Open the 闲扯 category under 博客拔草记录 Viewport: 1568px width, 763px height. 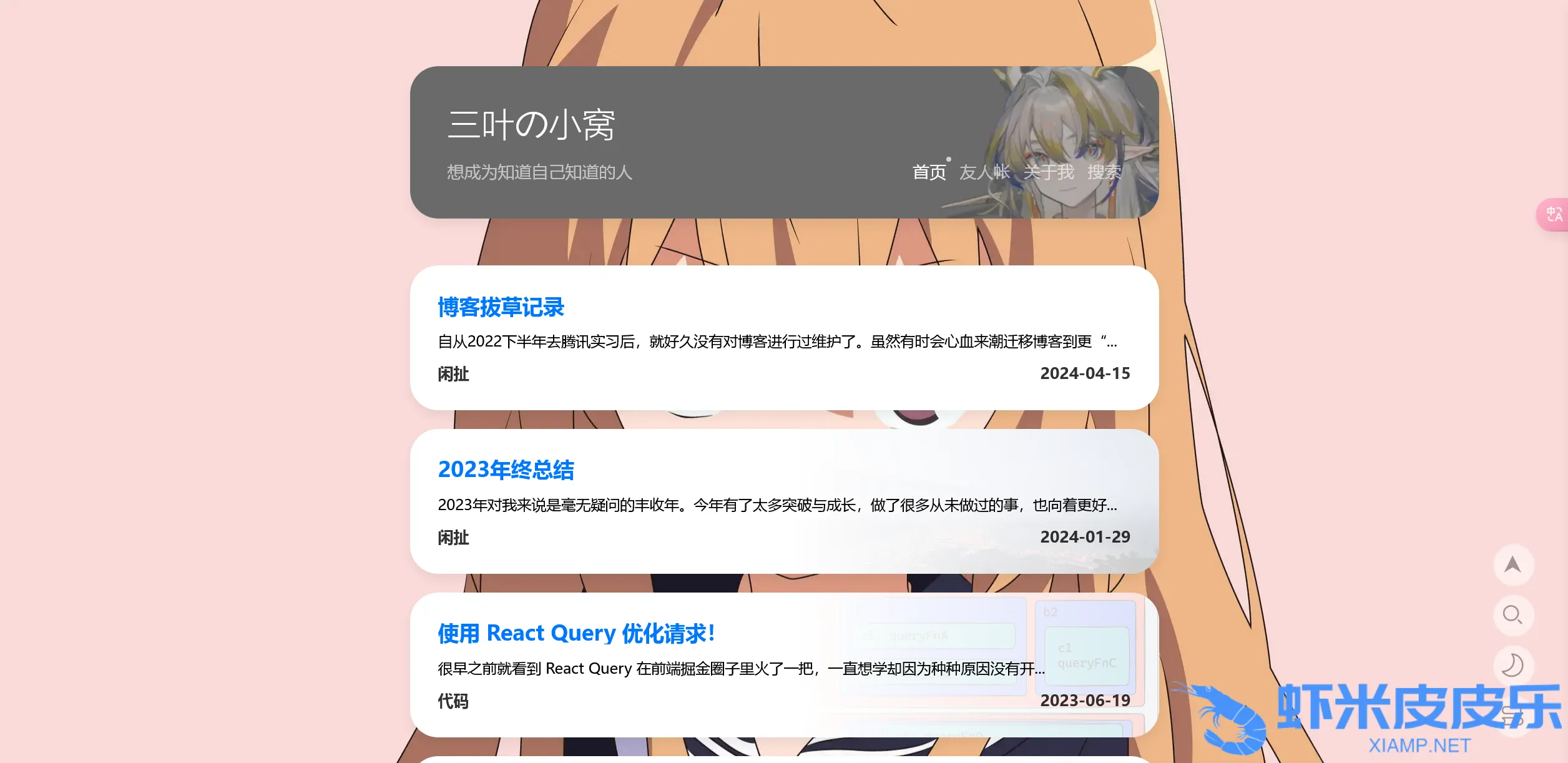coord(453,374)
